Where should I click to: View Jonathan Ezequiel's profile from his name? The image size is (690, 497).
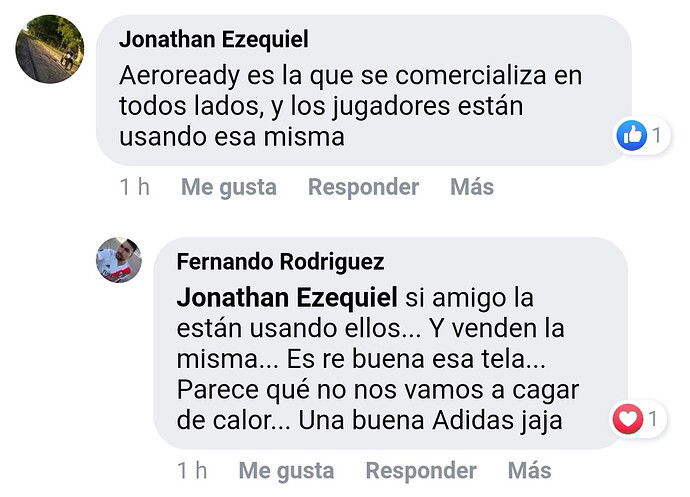coord(213,40)
